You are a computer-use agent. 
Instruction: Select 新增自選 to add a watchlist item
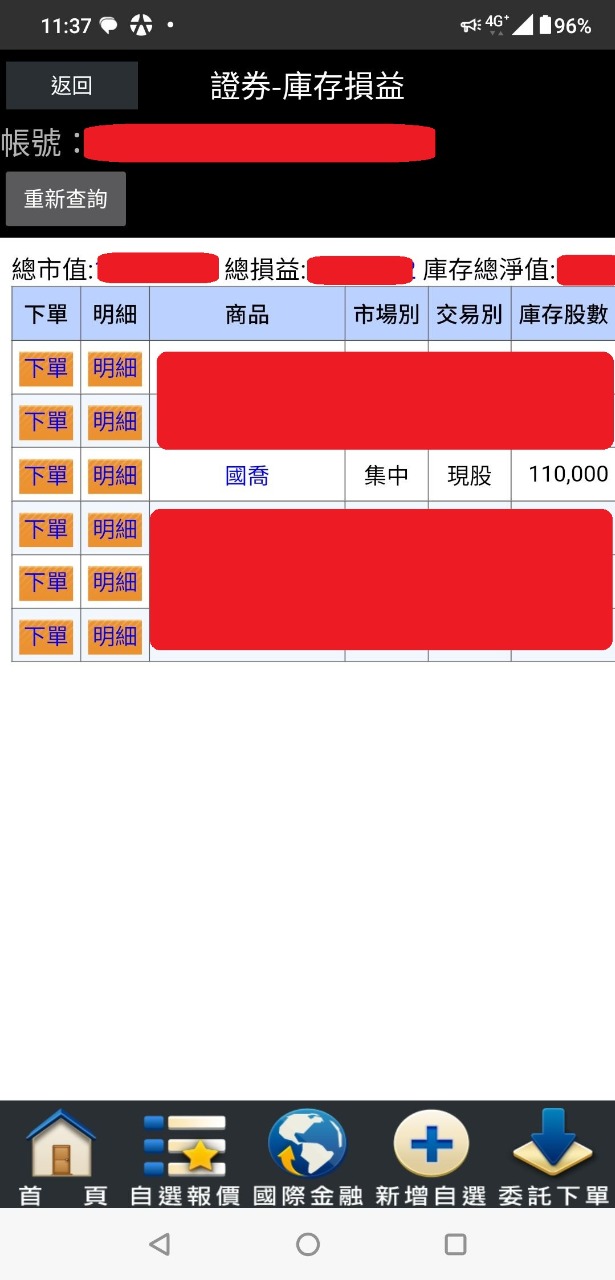pos(431,1156)
